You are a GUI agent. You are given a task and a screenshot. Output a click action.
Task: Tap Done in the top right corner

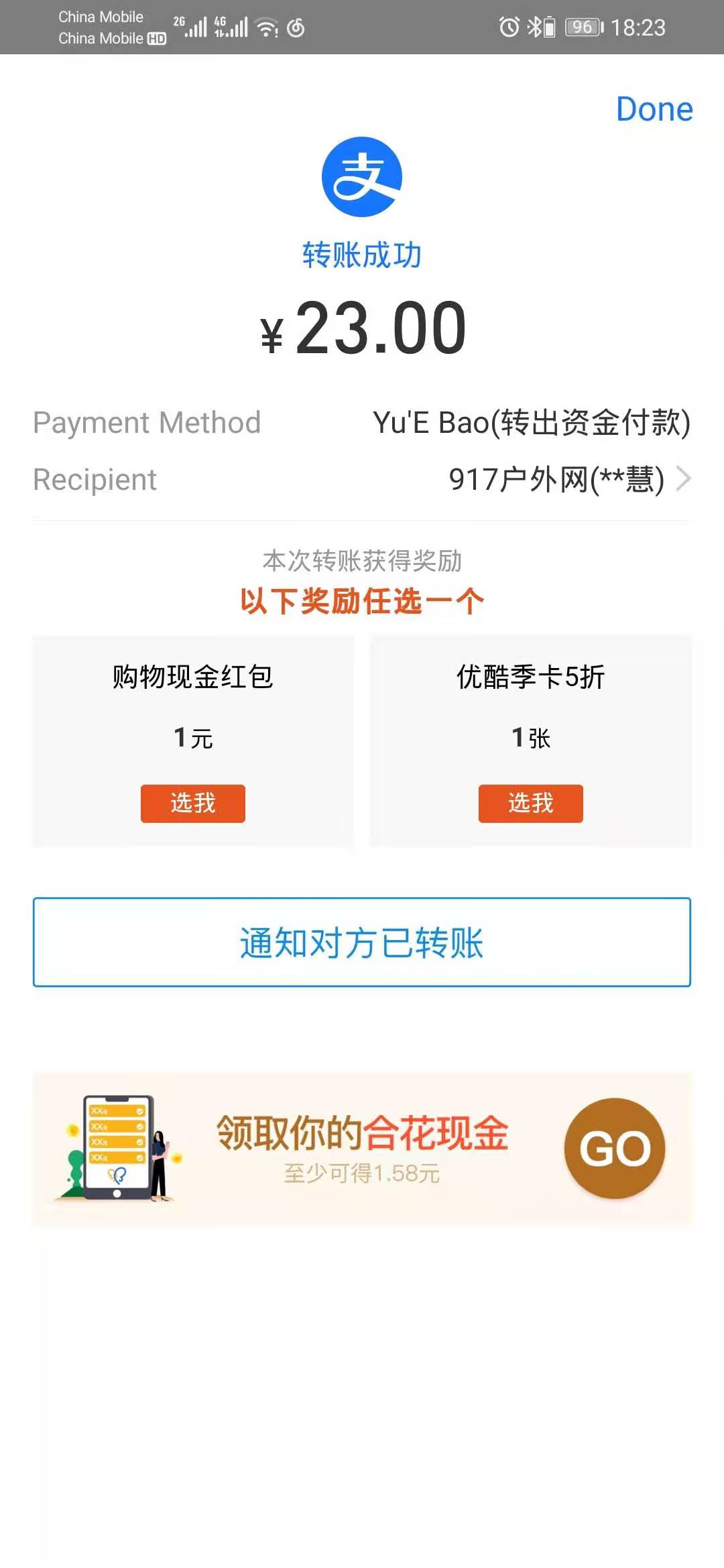[654, 109]
